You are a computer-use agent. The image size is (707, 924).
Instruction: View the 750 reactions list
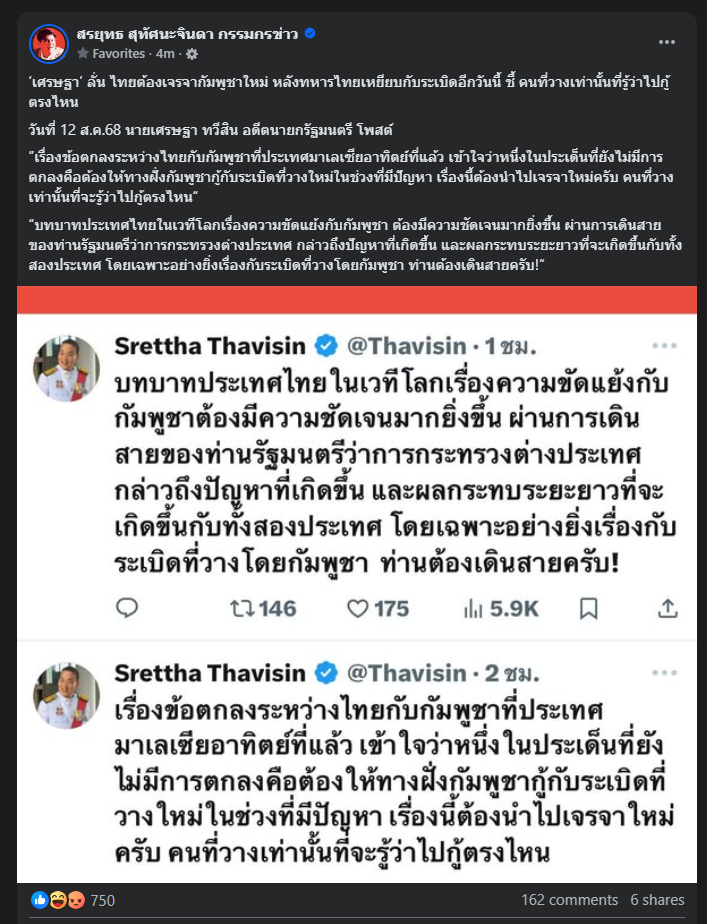(102, 900)
